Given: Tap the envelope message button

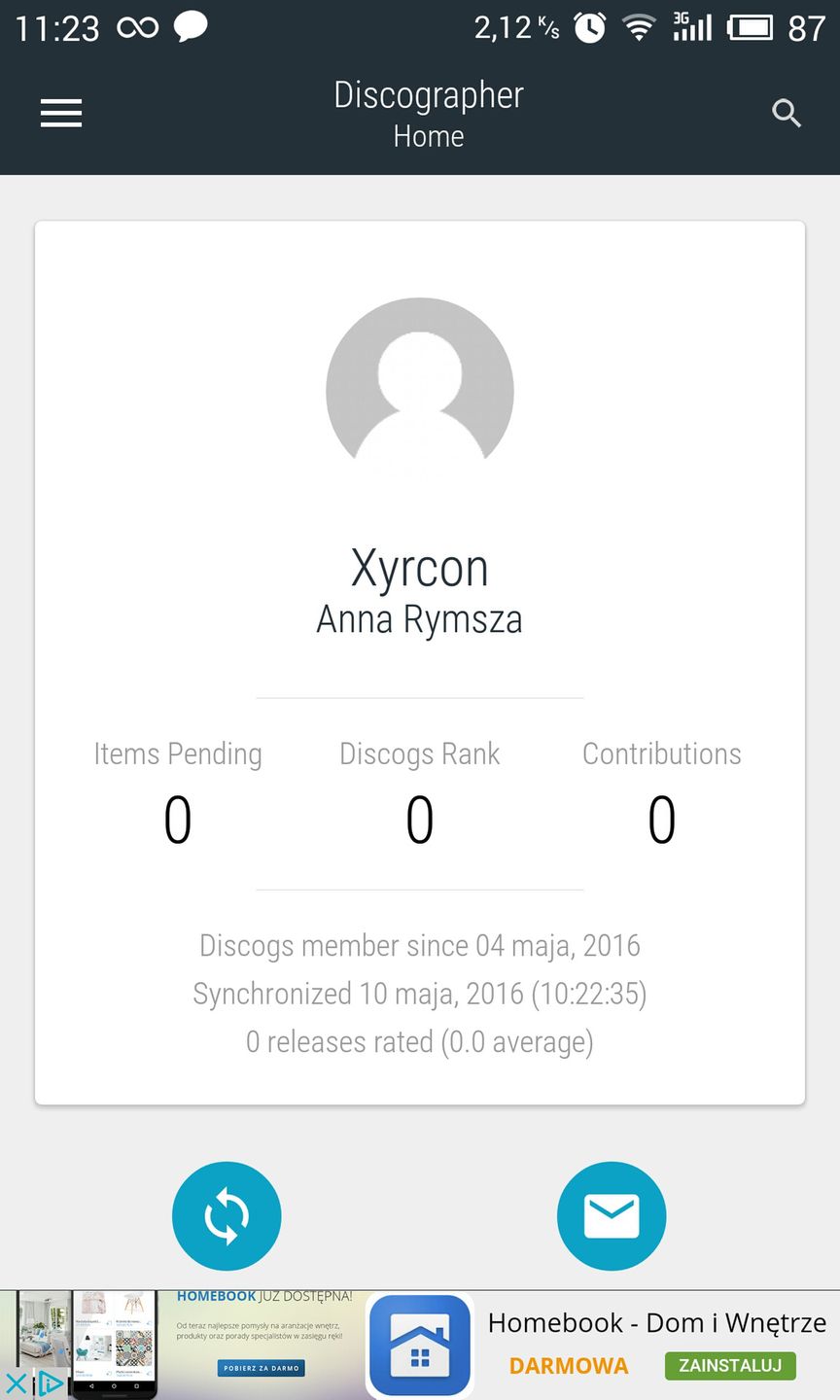Looking at the screenshot, I should (611, 1215).
